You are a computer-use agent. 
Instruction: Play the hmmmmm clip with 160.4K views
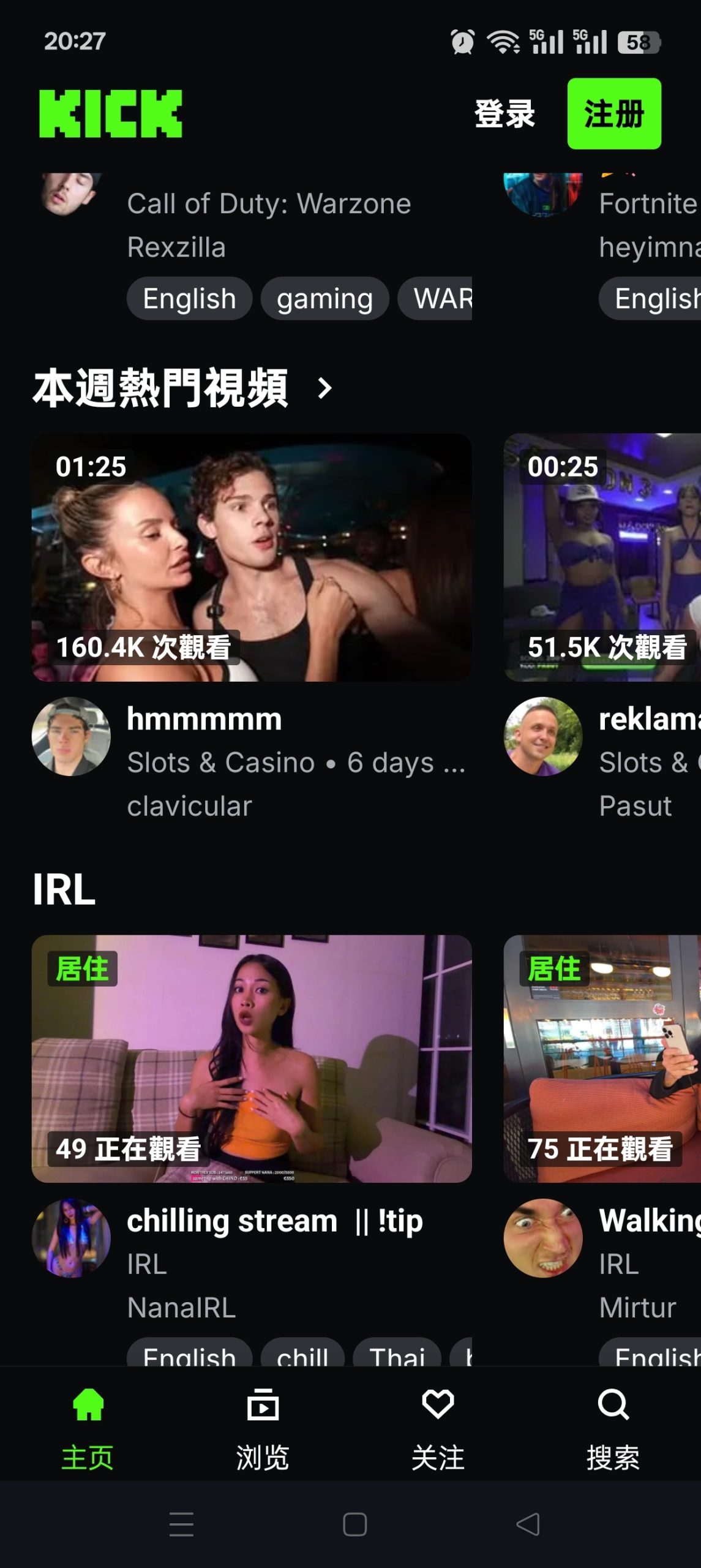click(x=252, y=557)
